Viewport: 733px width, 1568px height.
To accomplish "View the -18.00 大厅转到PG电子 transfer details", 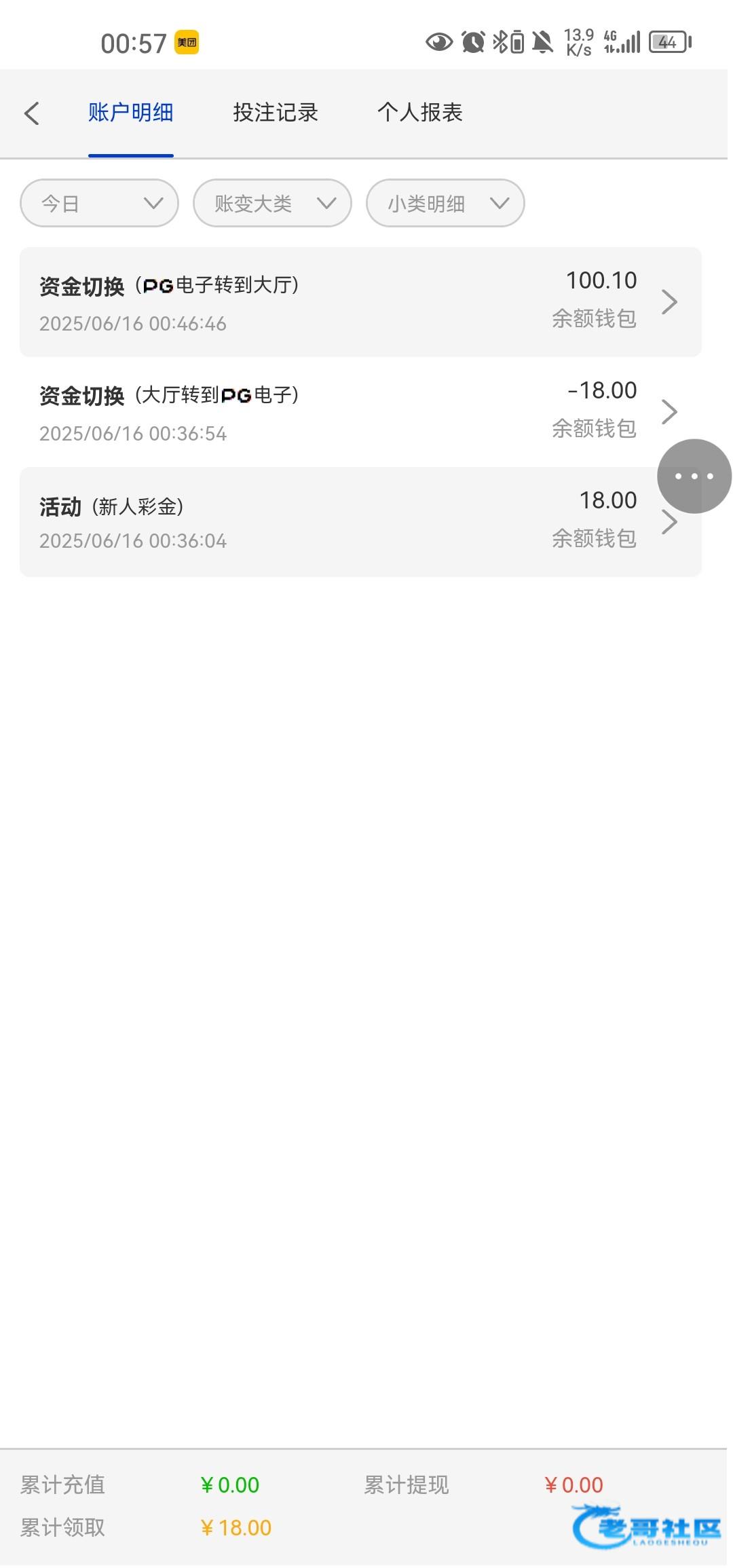I will pyautogui.click(x=360, y=412).
